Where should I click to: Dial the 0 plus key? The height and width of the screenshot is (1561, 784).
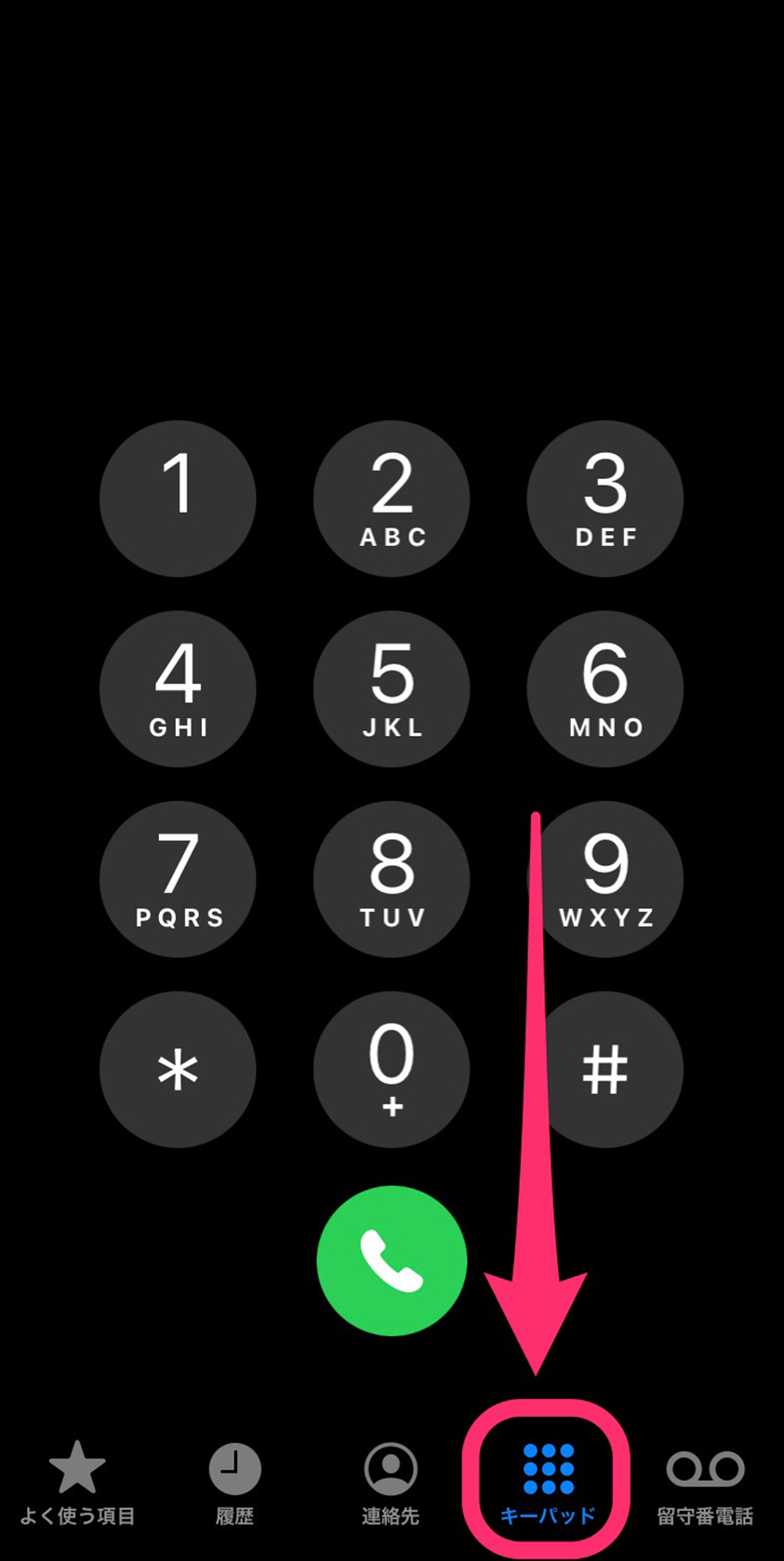392,1069
